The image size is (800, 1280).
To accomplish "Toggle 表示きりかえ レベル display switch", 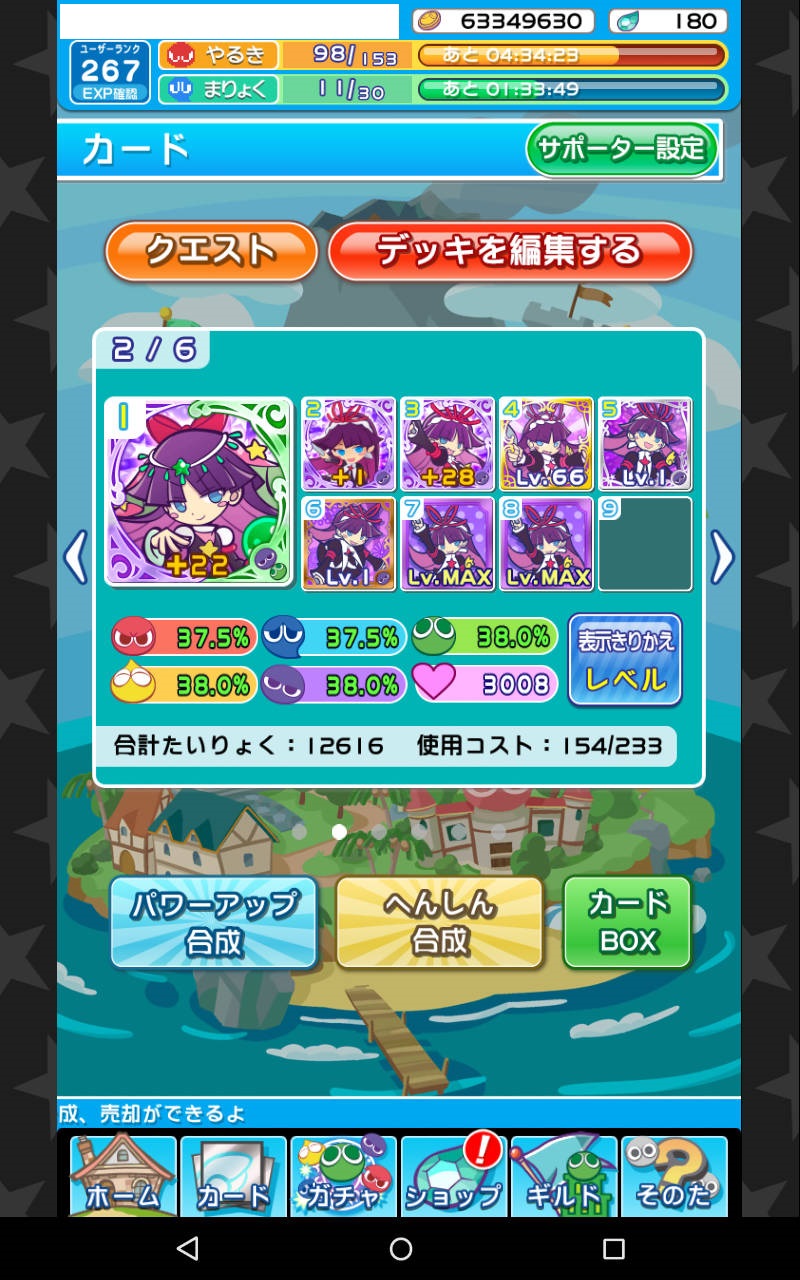I will click(625, 660).
